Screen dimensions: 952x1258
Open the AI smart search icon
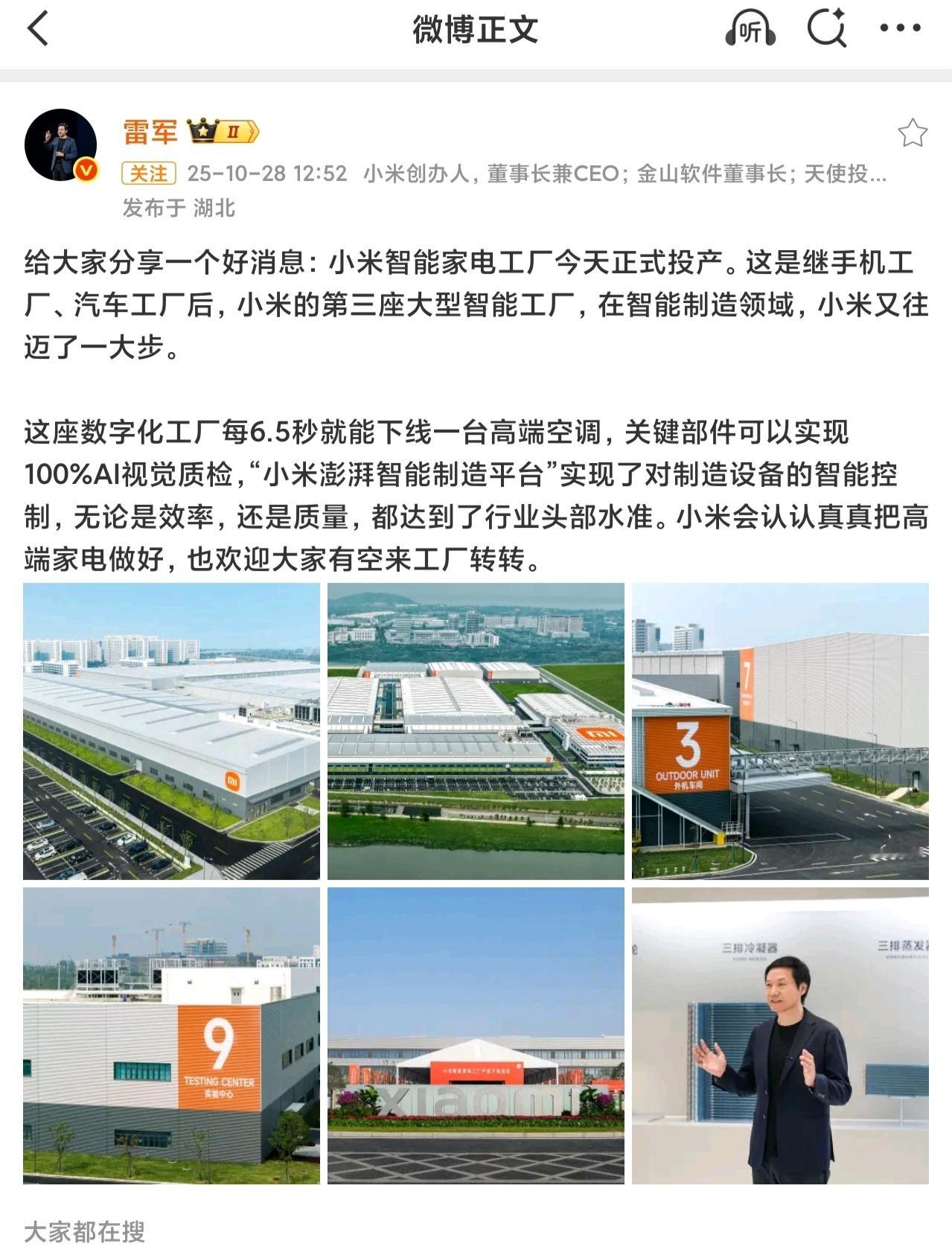tap(826, 28)
